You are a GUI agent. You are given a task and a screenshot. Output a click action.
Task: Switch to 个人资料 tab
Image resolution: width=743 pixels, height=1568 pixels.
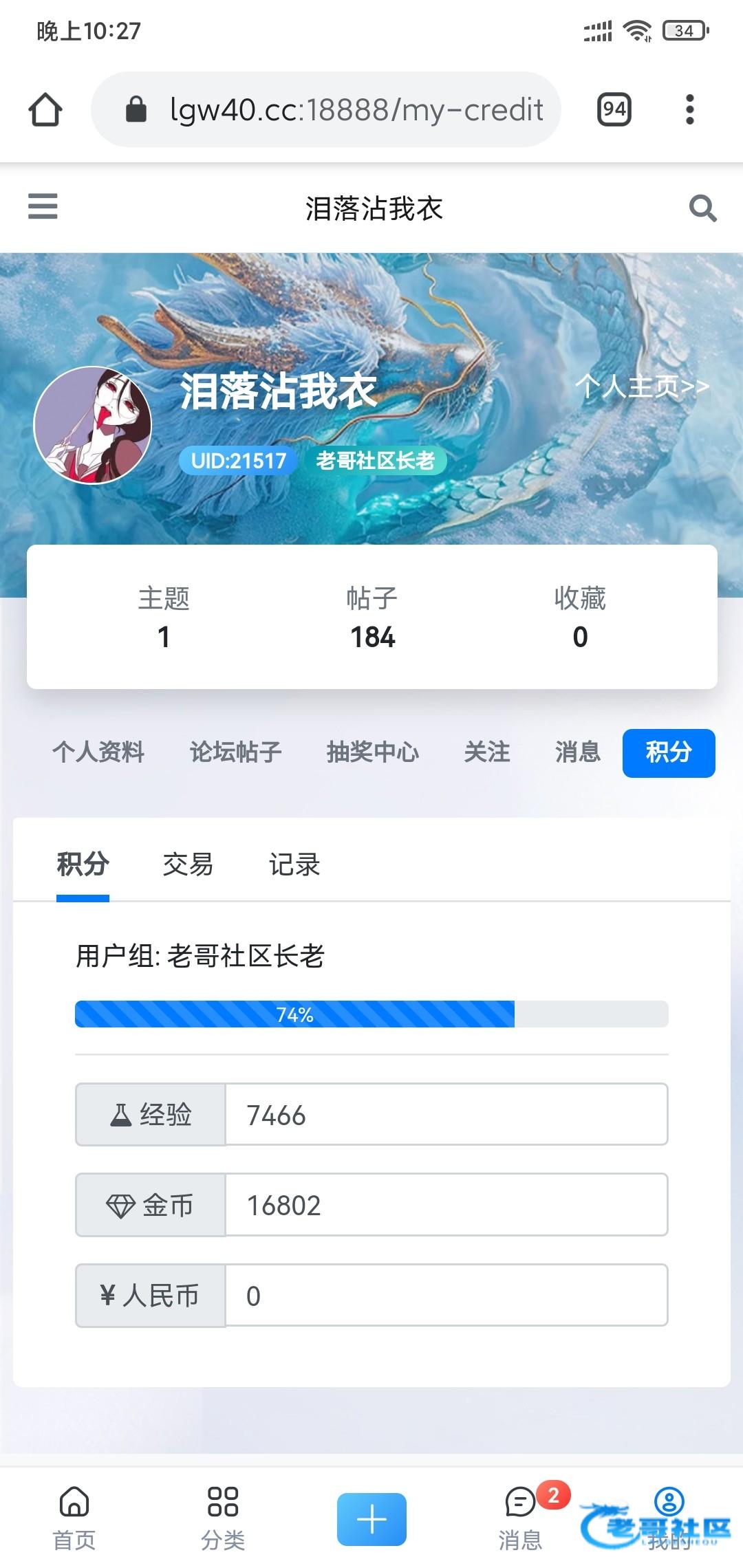(98, 752)
